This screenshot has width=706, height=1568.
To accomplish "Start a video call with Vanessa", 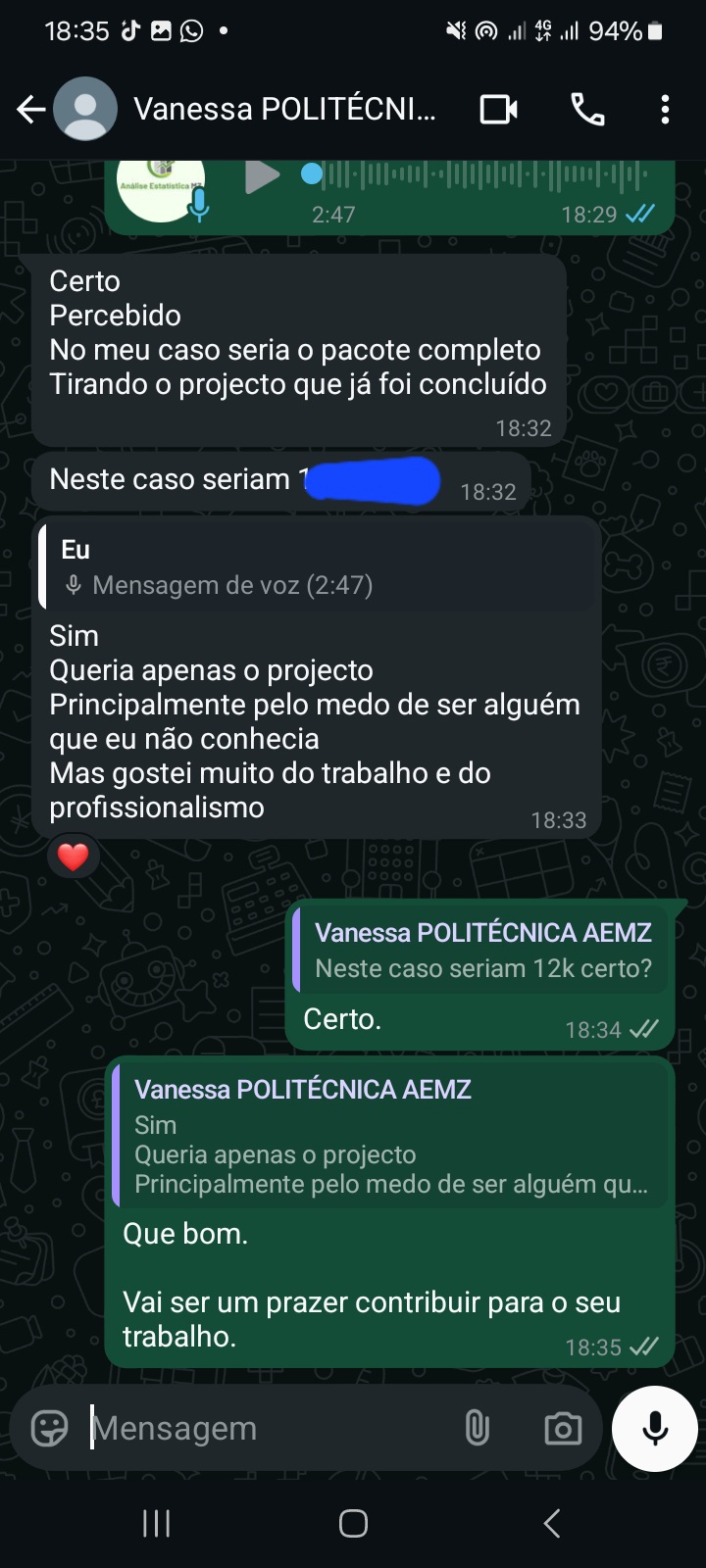I will [498, 110].
